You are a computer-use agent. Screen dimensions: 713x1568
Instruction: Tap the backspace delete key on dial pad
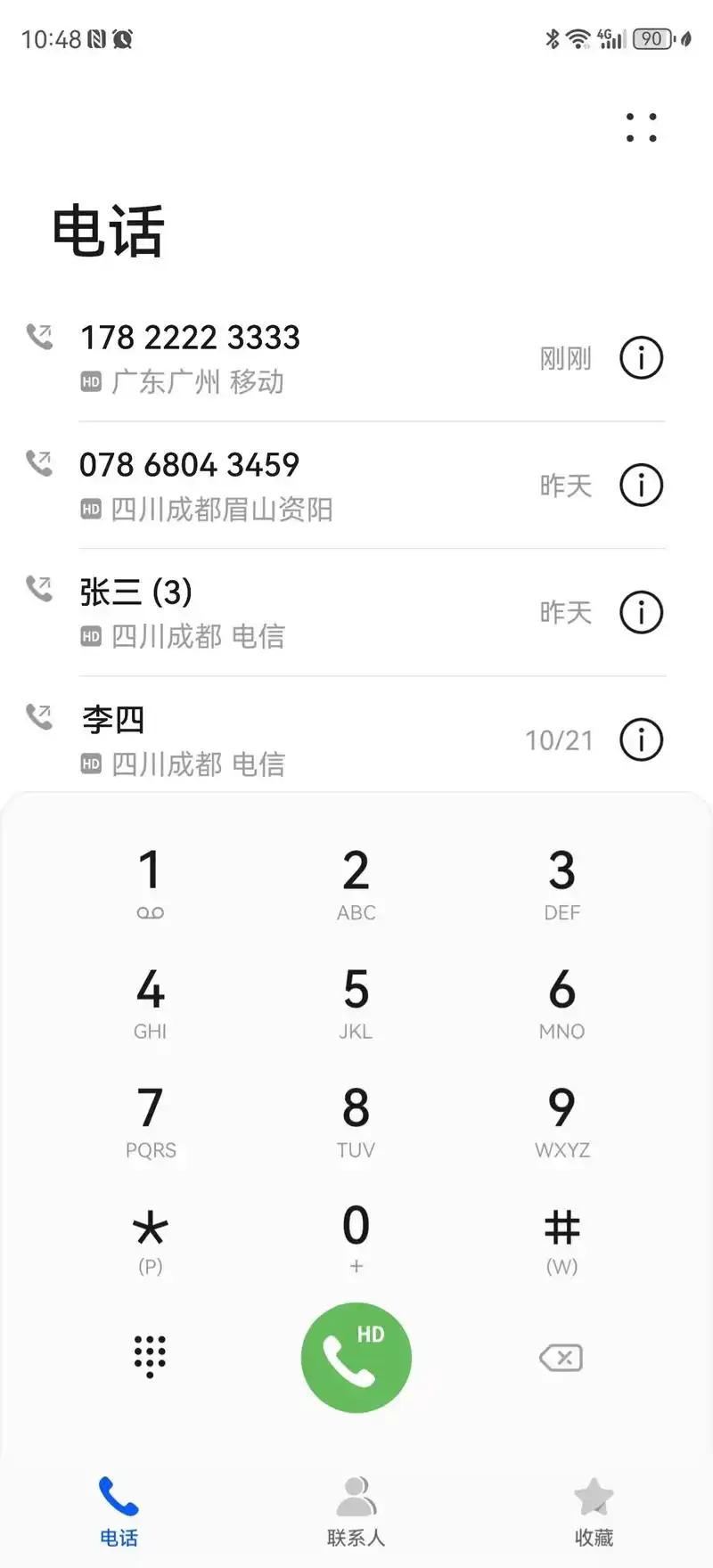click(561, 1357)
